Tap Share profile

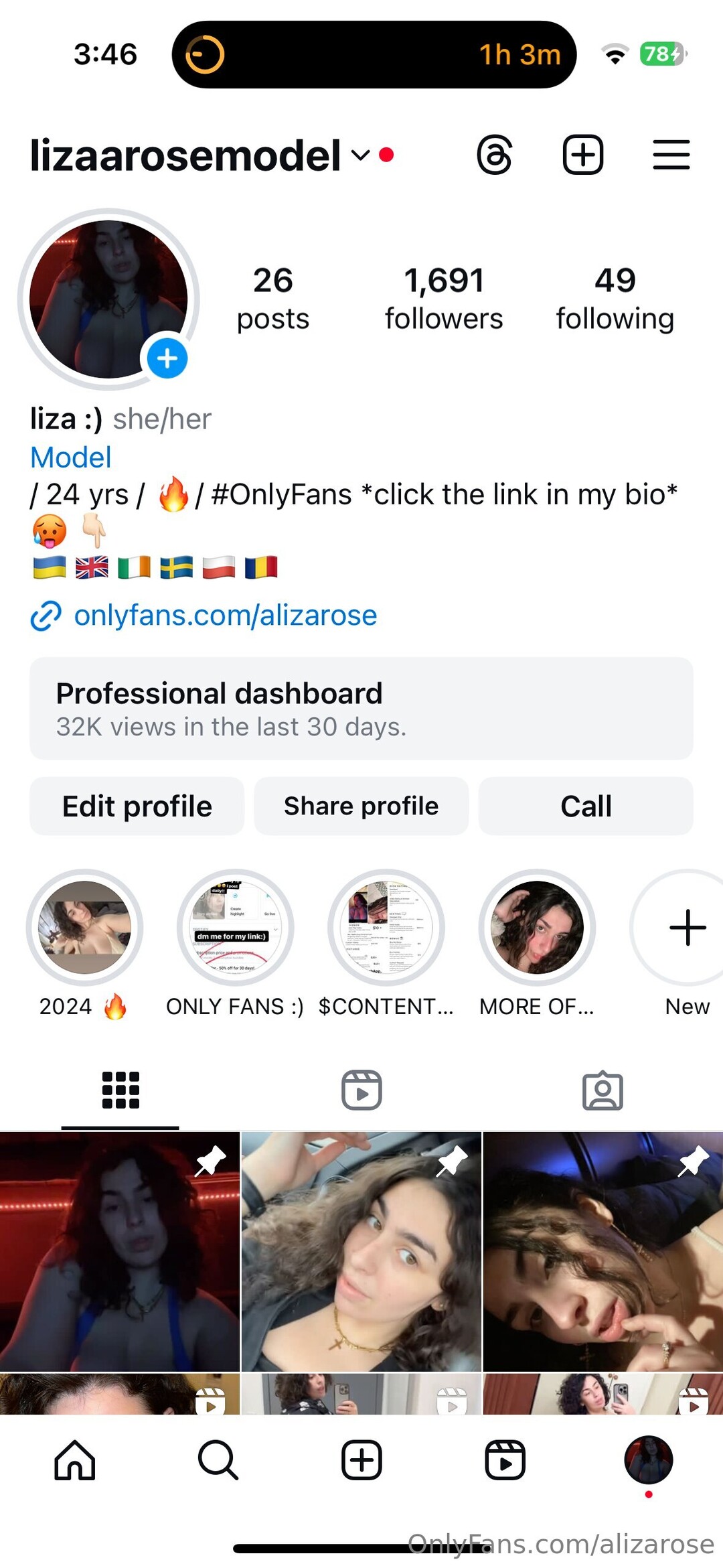click(361, 806)
